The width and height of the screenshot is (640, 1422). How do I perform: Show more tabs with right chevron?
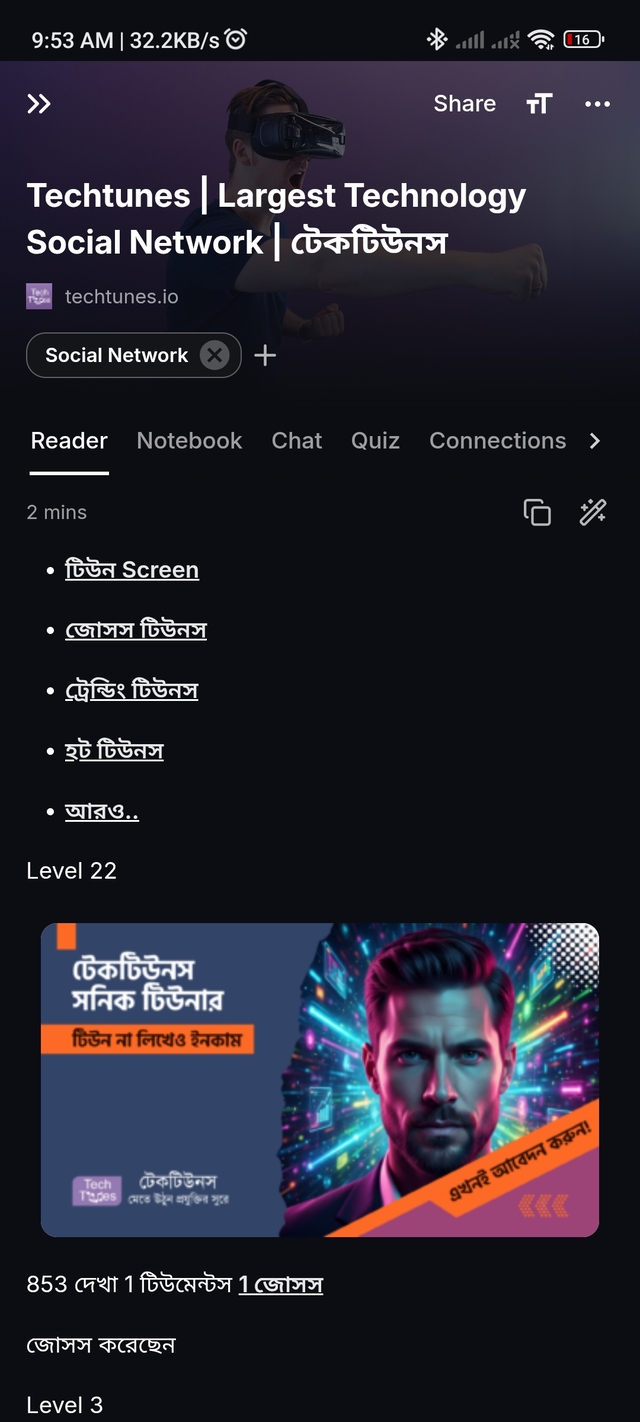coord(595,441)
